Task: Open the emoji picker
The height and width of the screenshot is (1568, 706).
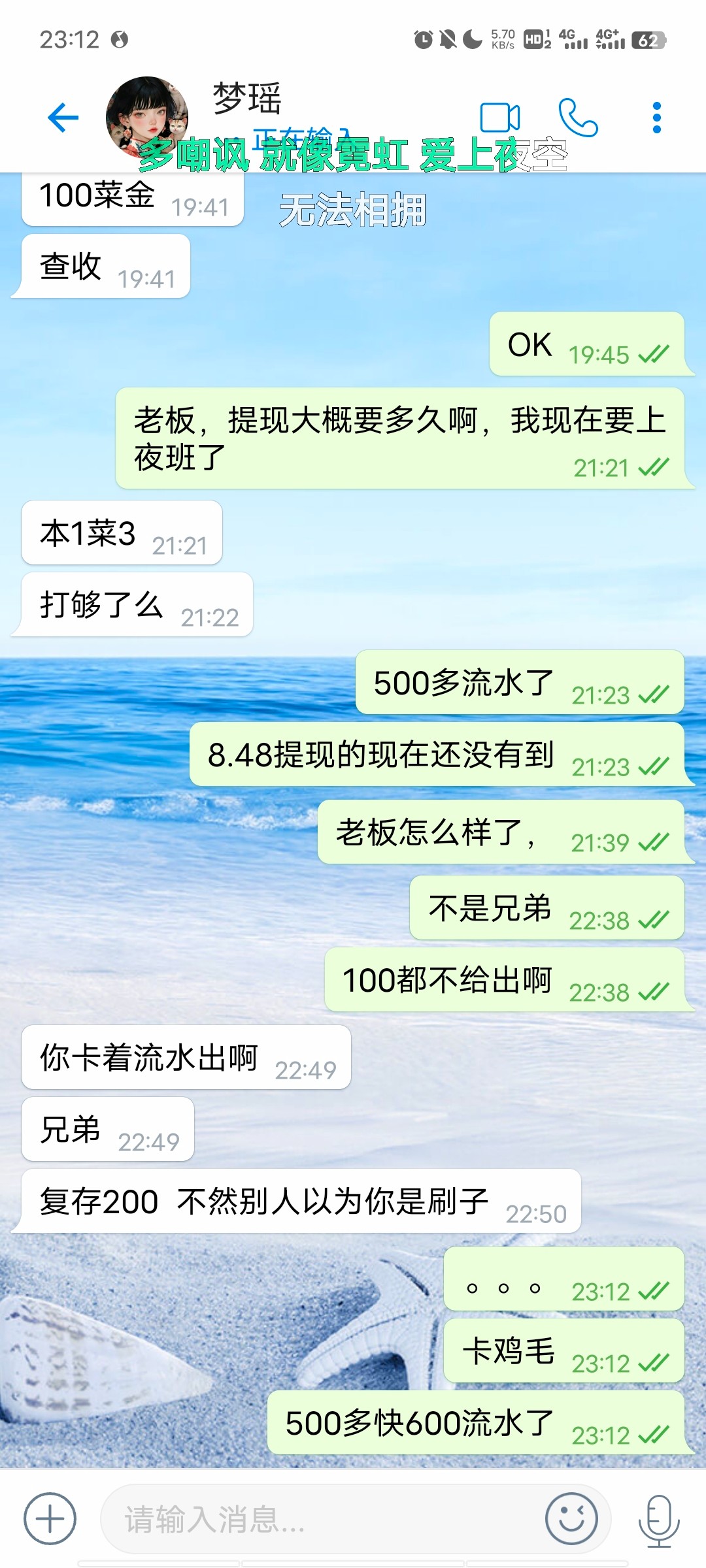Action: pyautogui.click(x=571, y=1519)
